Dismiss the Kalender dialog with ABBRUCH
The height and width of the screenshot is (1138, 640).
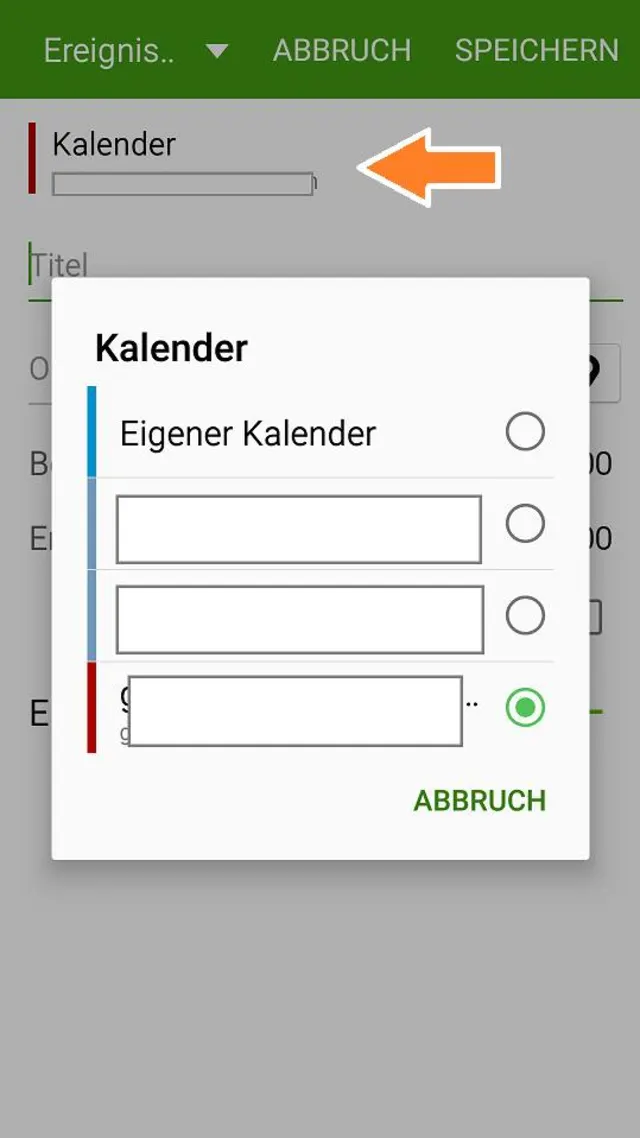point(480,800)
